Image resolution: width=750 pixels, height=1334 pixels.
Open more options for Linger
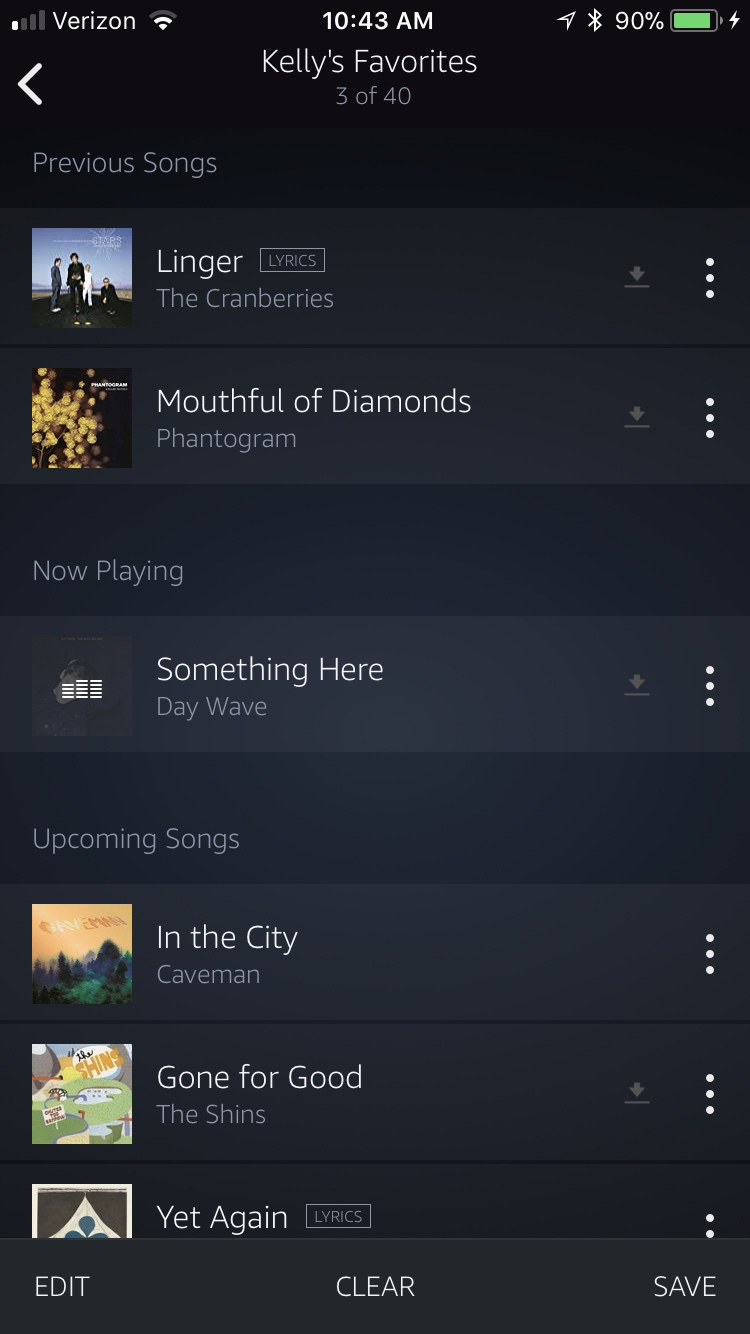tap(710, 277)
